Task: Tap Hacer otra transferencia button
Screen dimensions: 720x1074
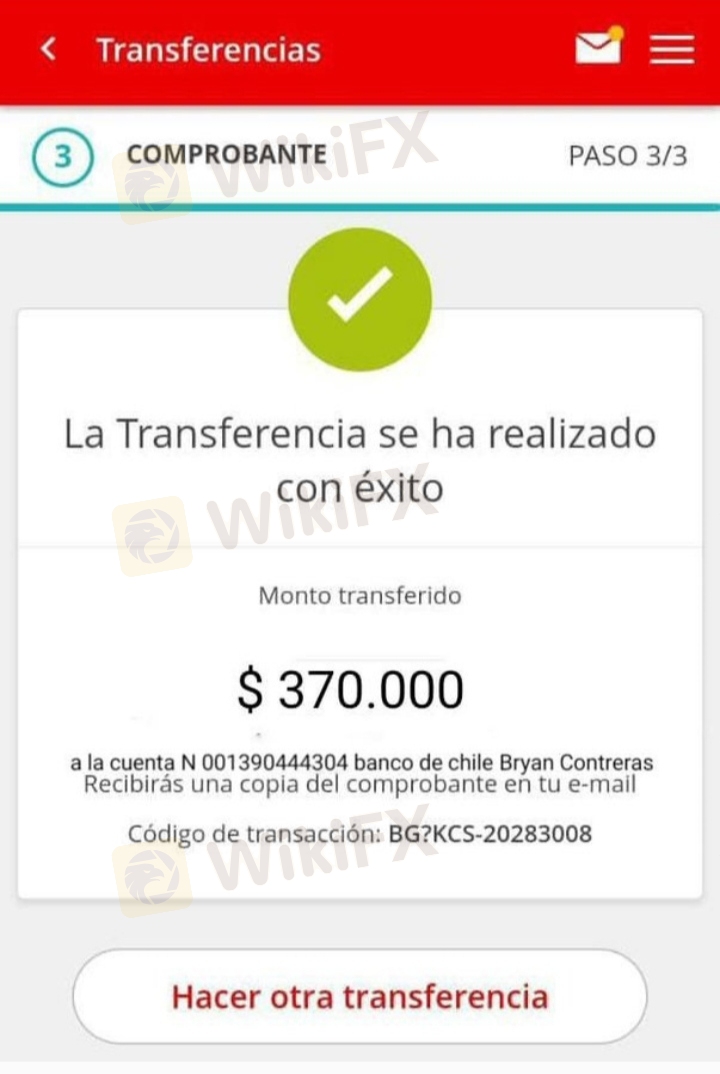Action: pyautogui.click(x=360, y=996)
